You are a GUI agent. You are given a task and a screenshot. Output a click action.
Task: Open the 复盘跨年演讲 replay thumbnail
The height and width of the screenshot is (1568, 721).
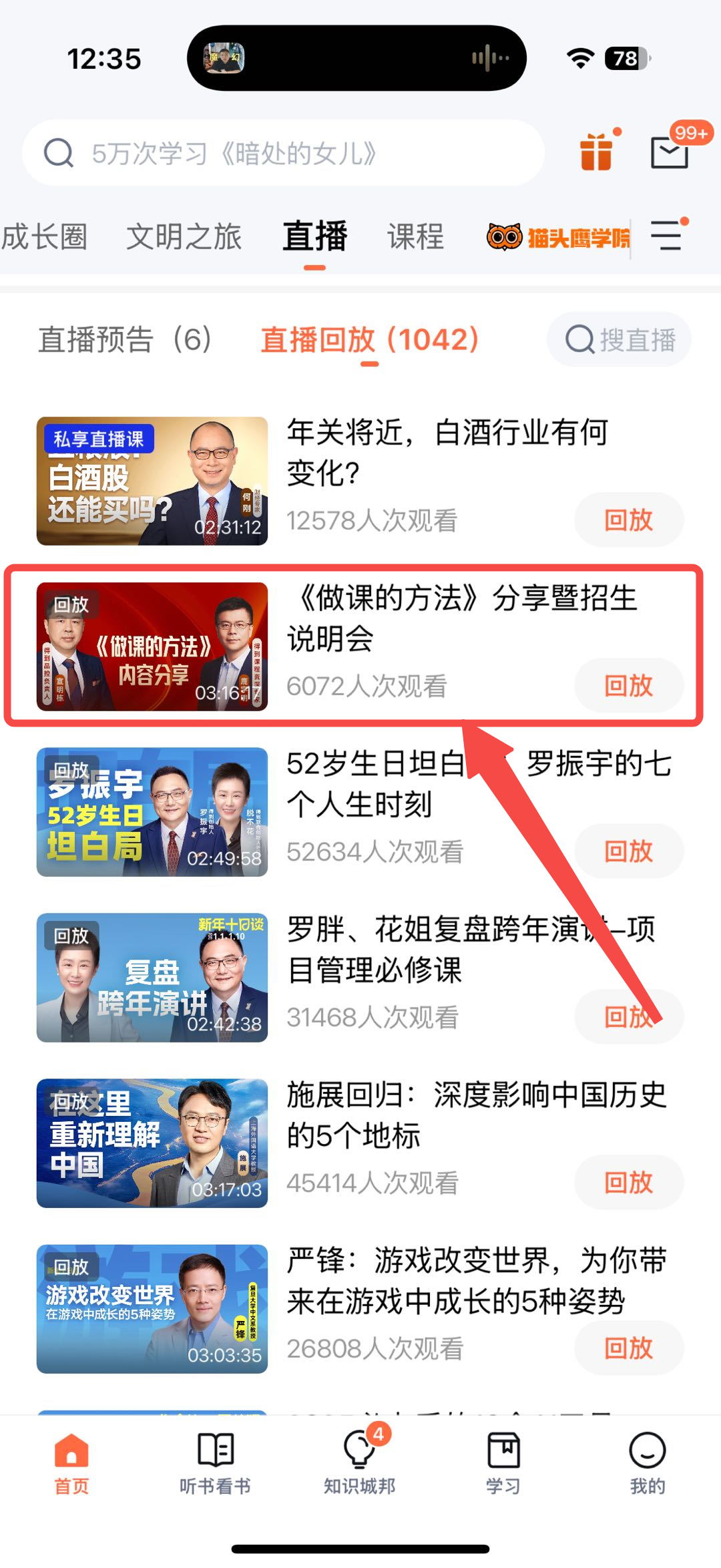pos(152,977)
